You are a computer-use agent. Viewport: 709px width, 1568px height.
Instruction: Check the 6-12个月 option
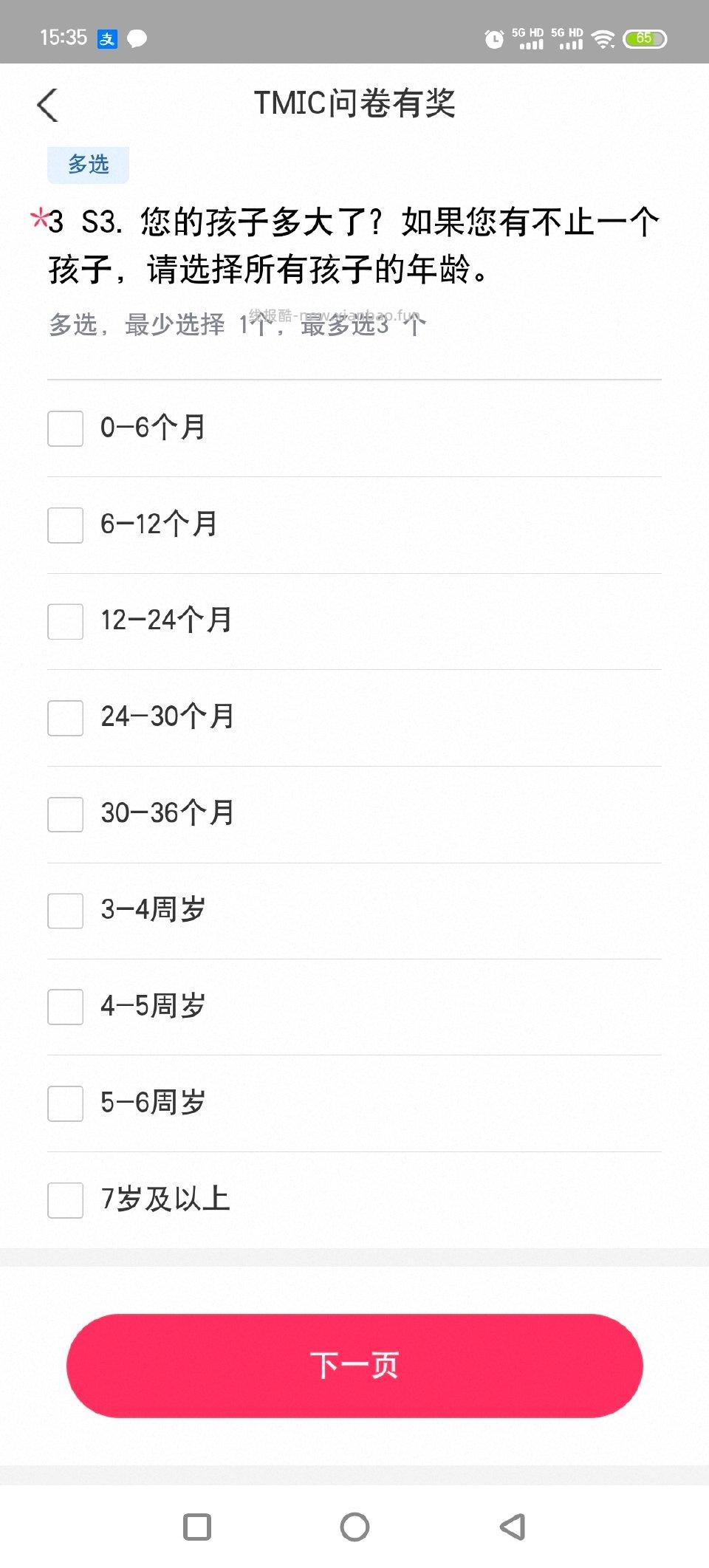(65, 525)
